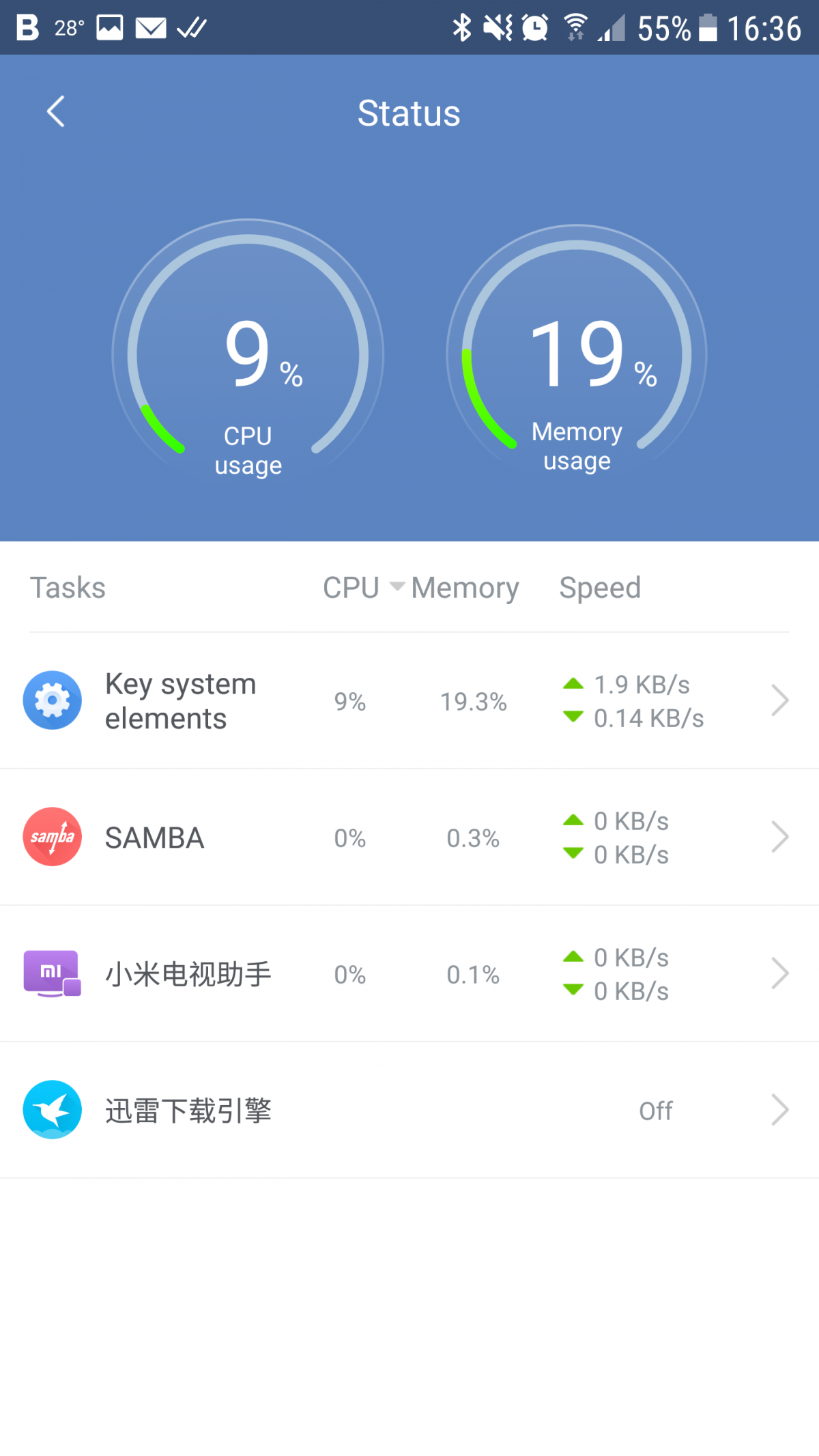This screenshot has width=819, height=1456.
Task: Sort tasks by the Speed column header
Action: pos(599,588)
